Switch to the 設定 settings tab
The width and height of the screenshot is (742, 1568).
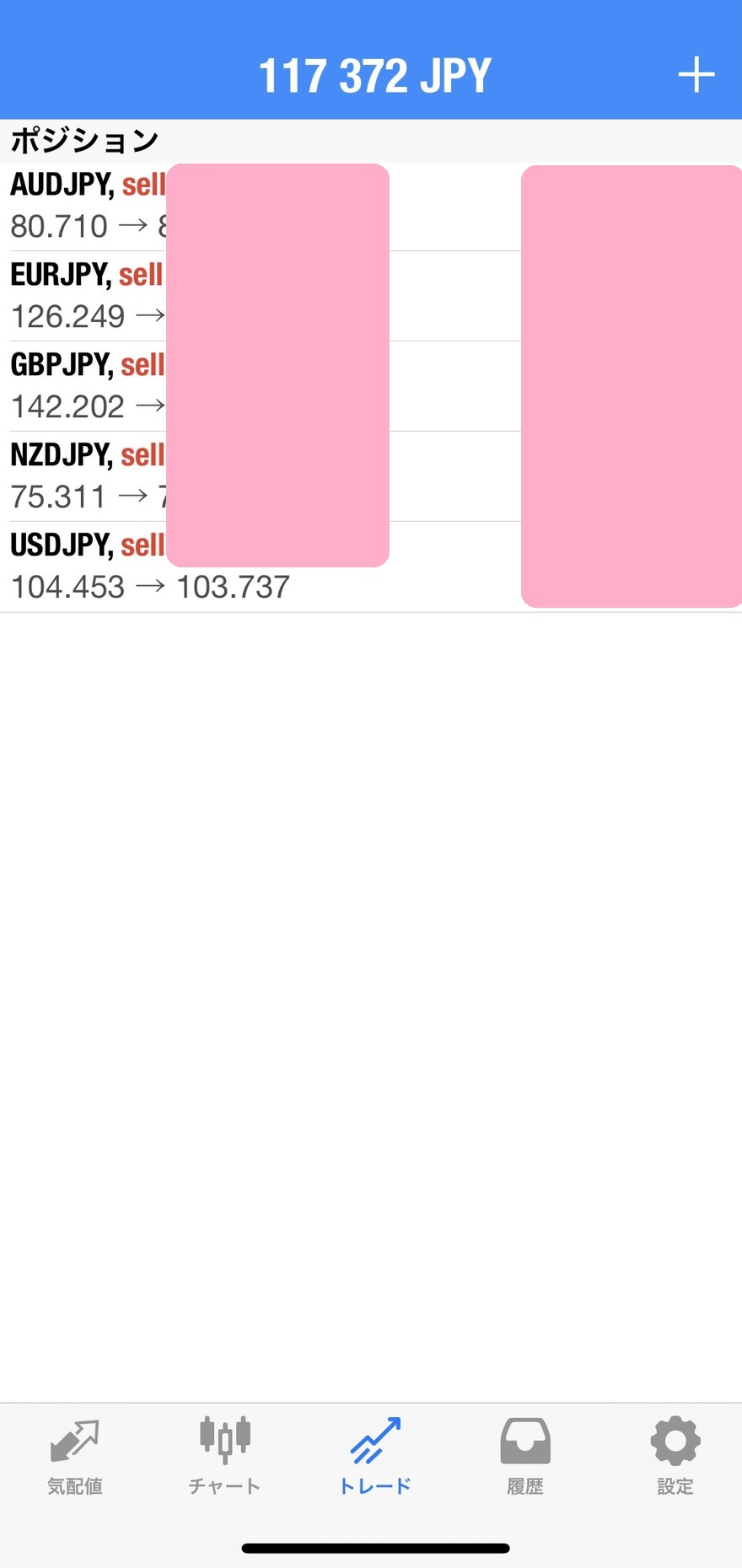pos(675,1455)
